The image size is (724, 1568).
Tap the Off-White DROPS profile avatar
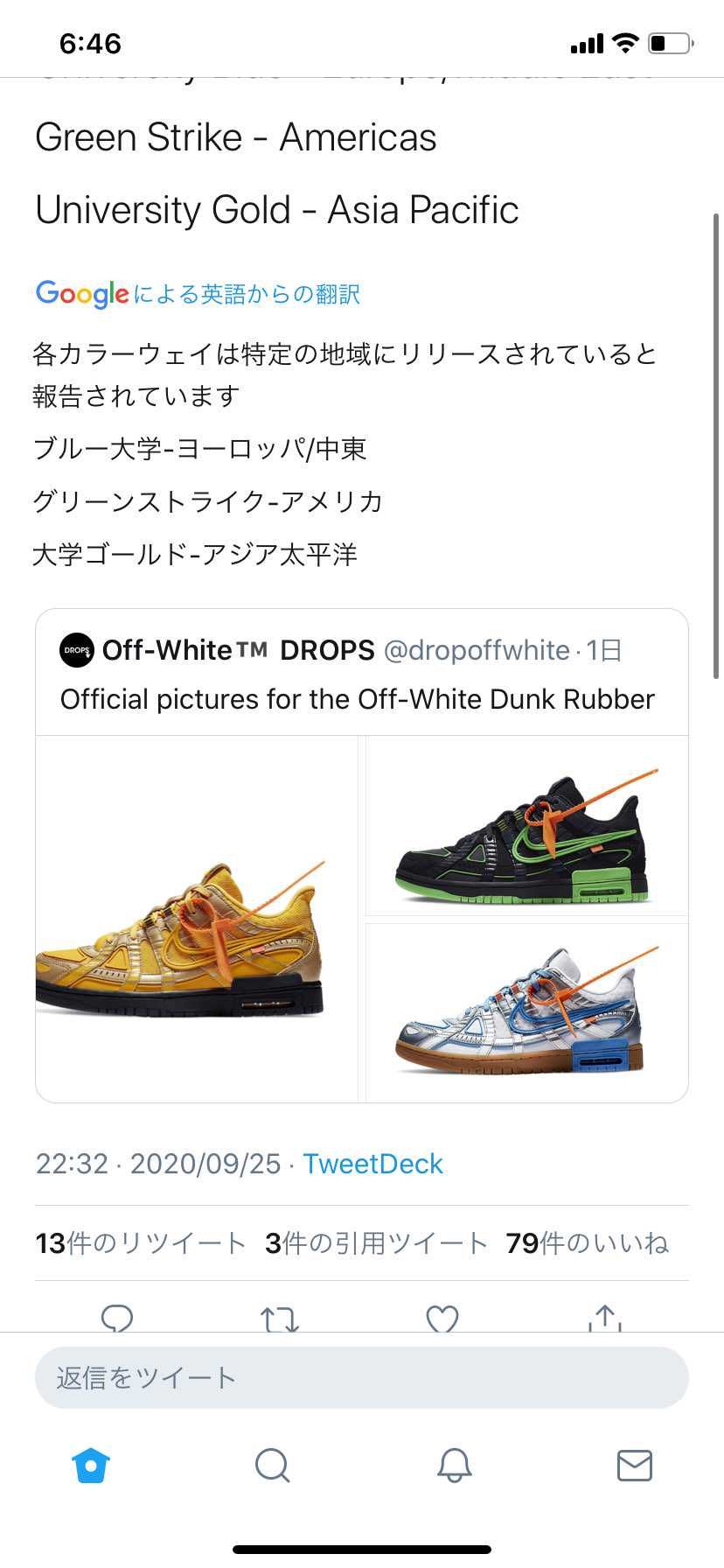(x=77, y=650)
